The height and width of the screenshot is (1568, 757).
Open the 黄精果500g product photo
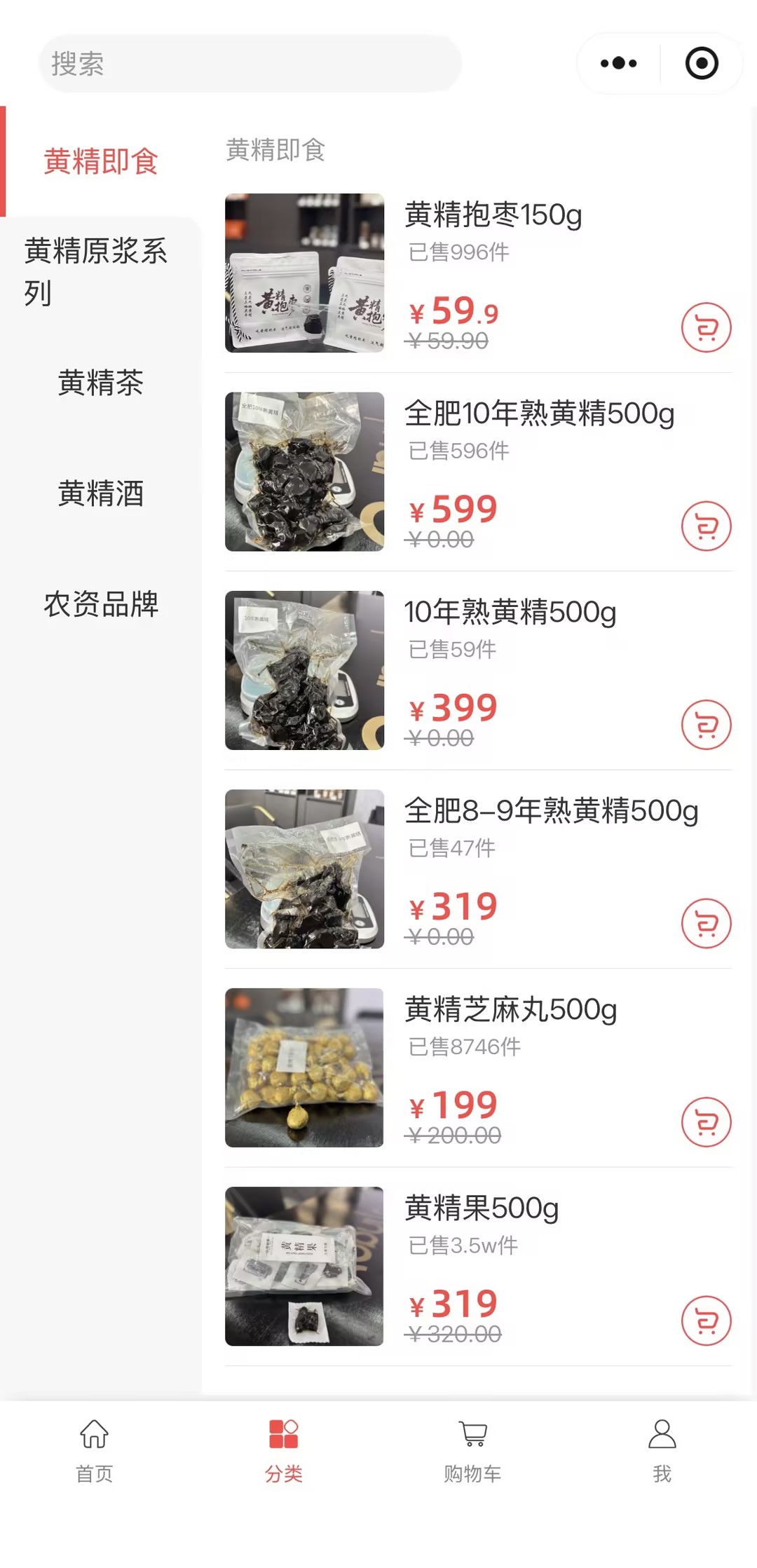304,1266
